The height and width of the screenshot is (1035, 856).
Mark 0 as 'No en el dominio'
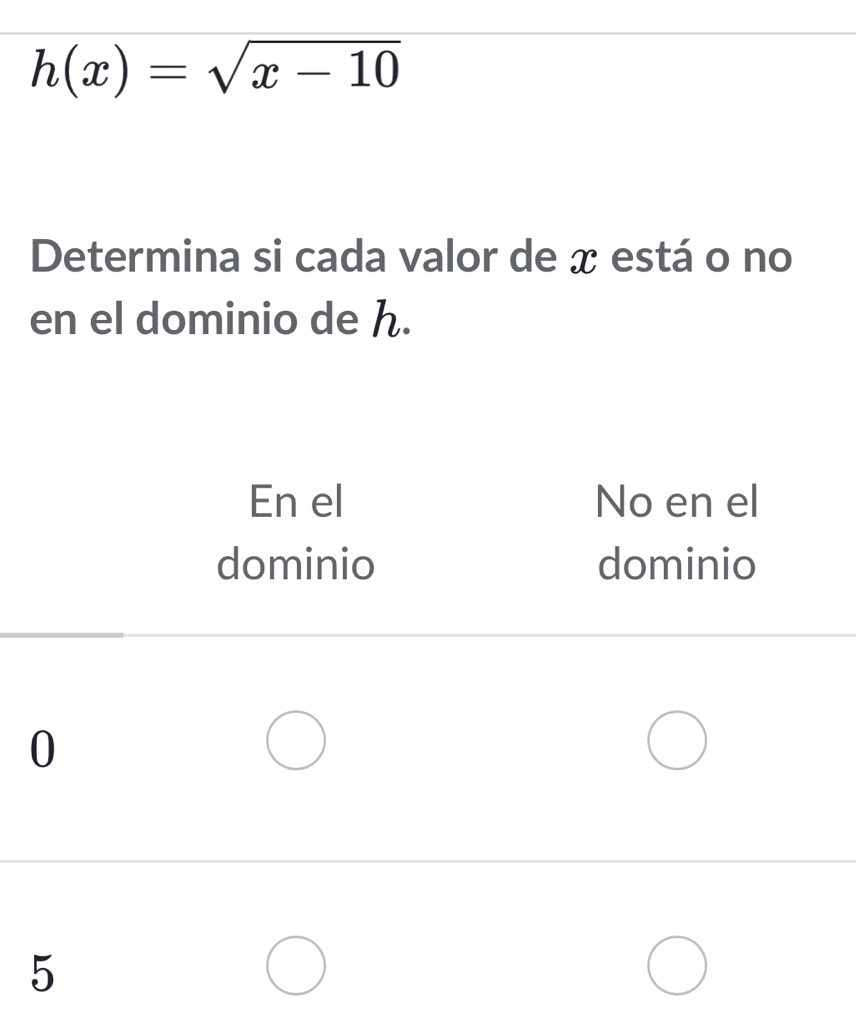click(x=677, y=742)
